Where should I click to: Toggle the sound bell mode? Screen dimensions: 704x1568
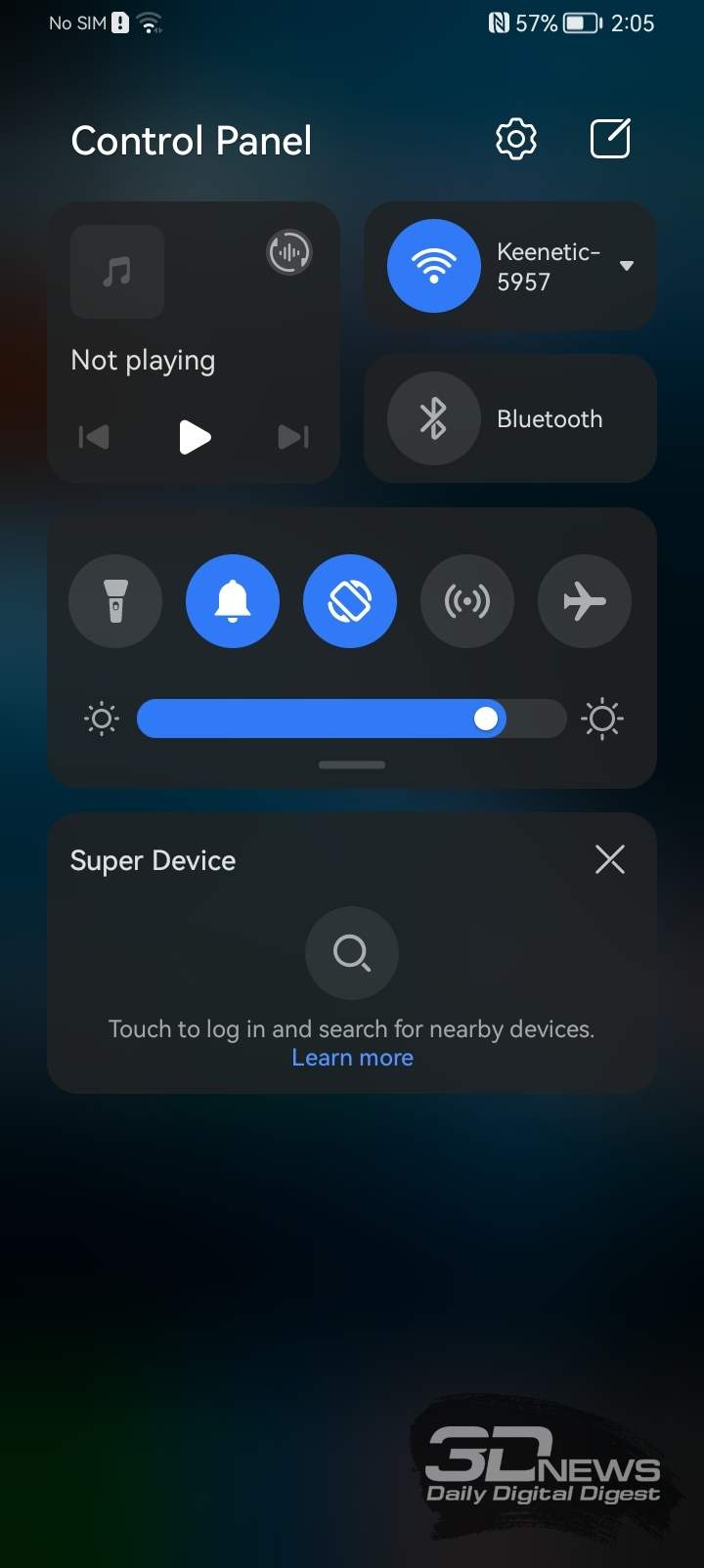tap(233, 601)
